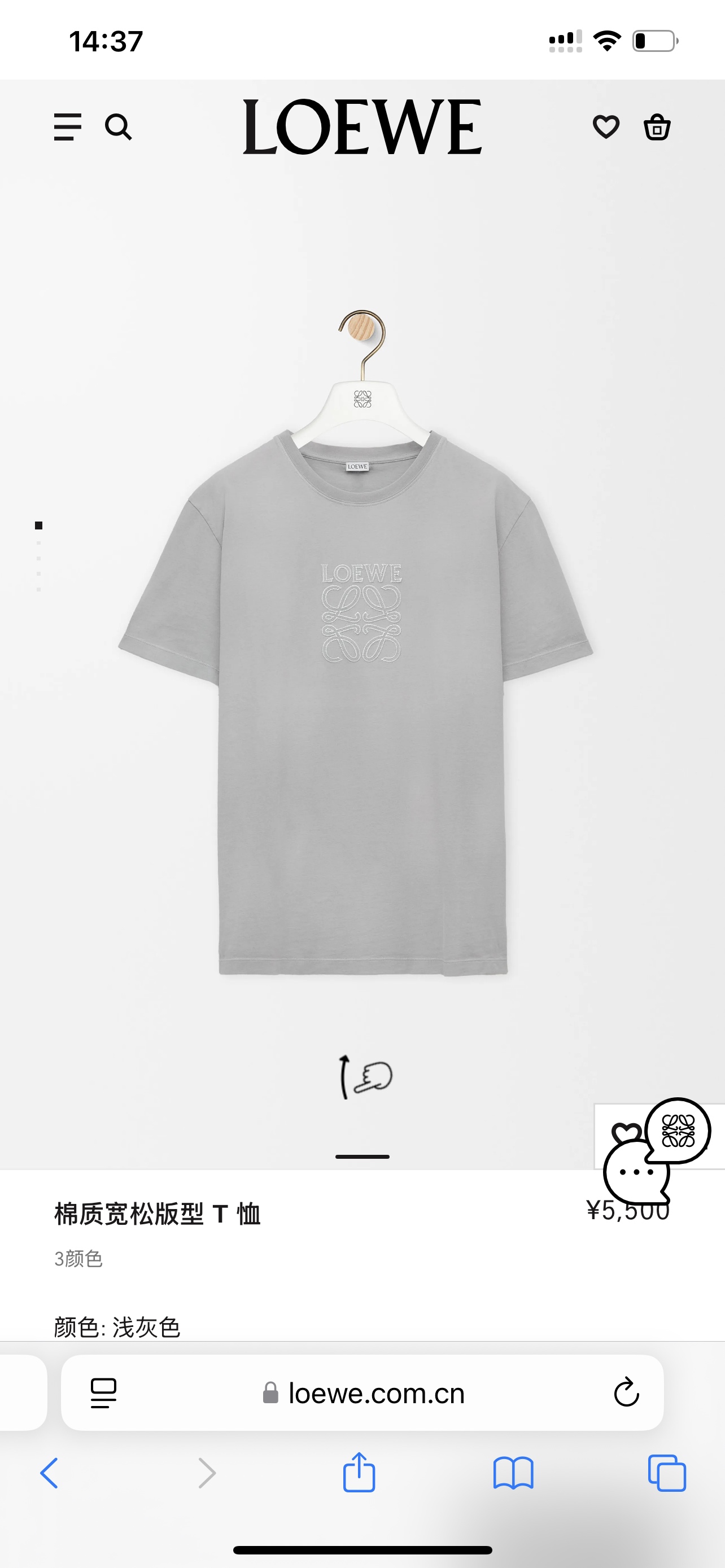Open the wishlist heart icon
This screenshot has width=725, height=1568.
coord(606,126)
